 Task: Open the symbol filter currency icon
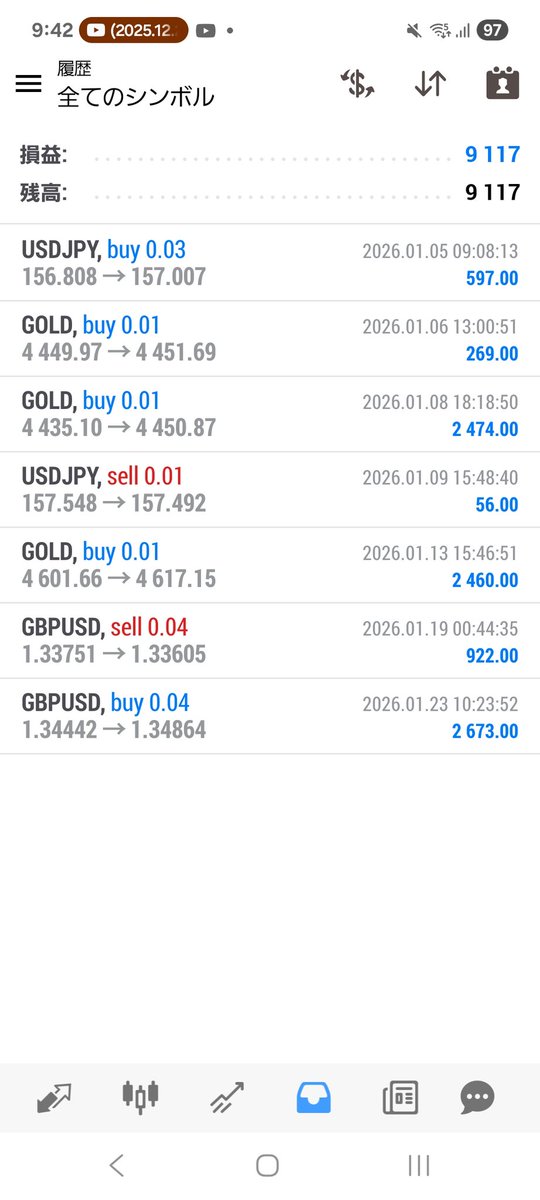pos(357,84)
